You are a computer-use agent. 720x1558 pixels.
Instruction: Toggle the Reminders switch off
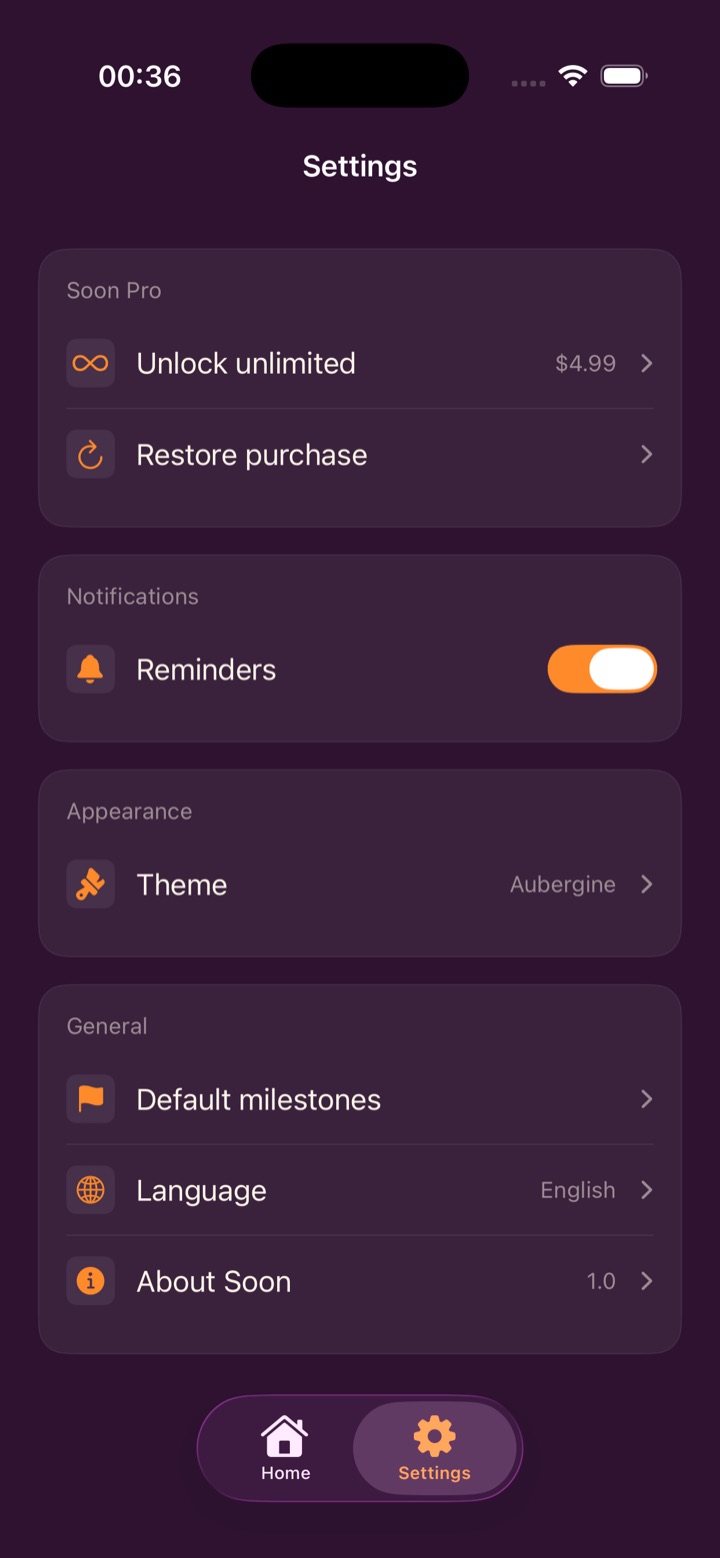[602, 669]
